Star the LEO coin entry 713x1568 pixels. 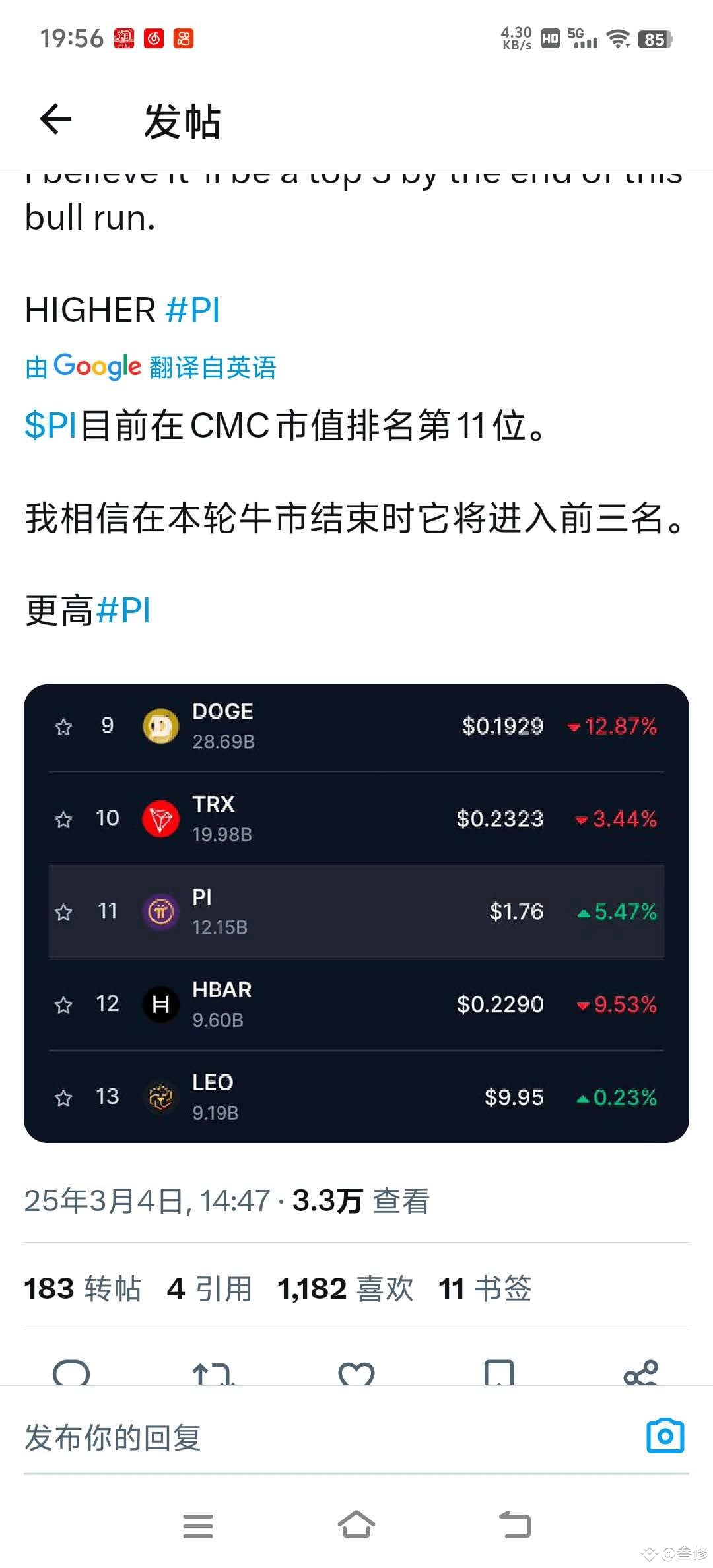point(63,1097)
